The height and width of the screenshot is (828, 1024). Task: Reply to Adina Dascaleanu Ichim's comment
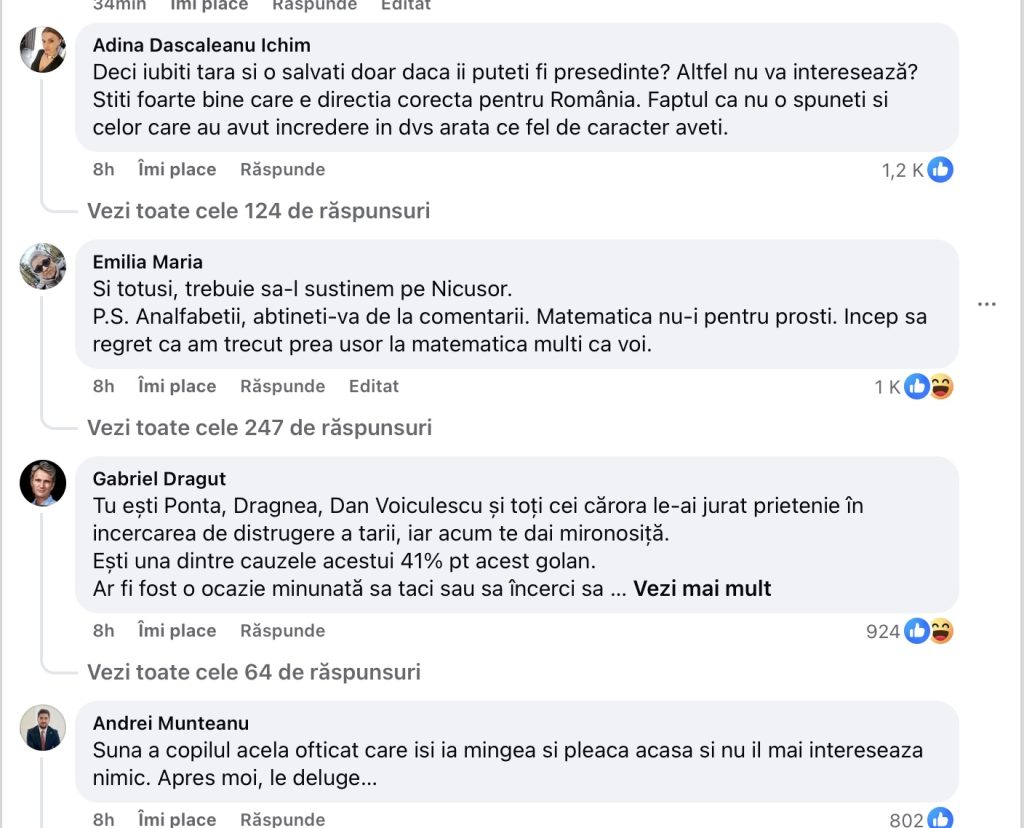pos(282,169)
